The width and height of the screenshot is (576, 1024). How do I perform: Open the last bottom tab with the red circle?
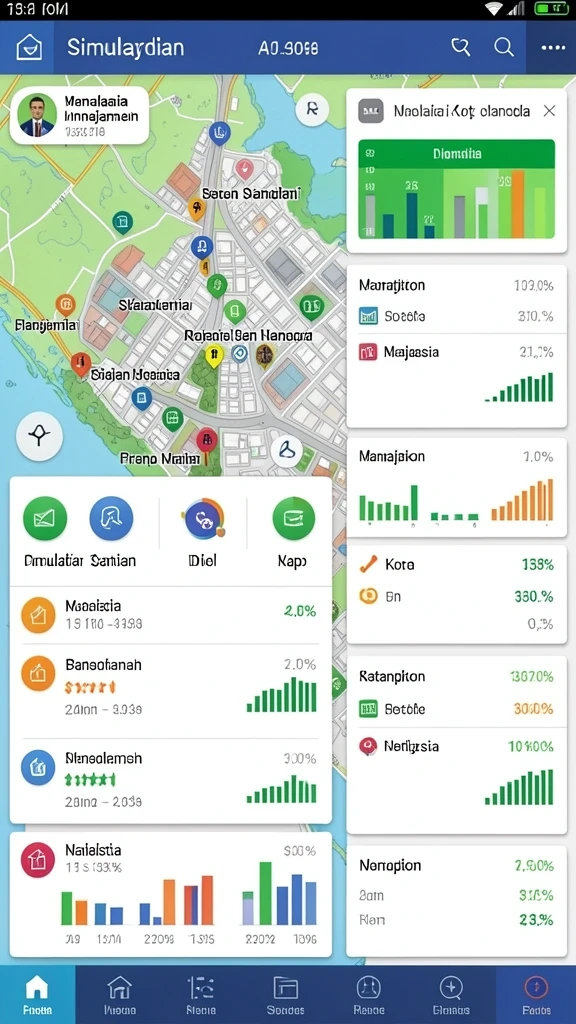(536, 995)
